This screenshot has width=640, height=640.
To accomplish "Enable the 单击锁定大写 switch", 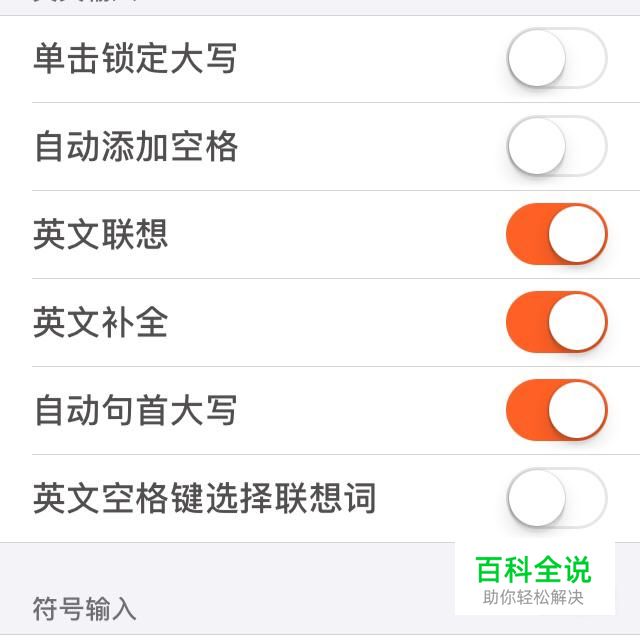I will (556, 59).
